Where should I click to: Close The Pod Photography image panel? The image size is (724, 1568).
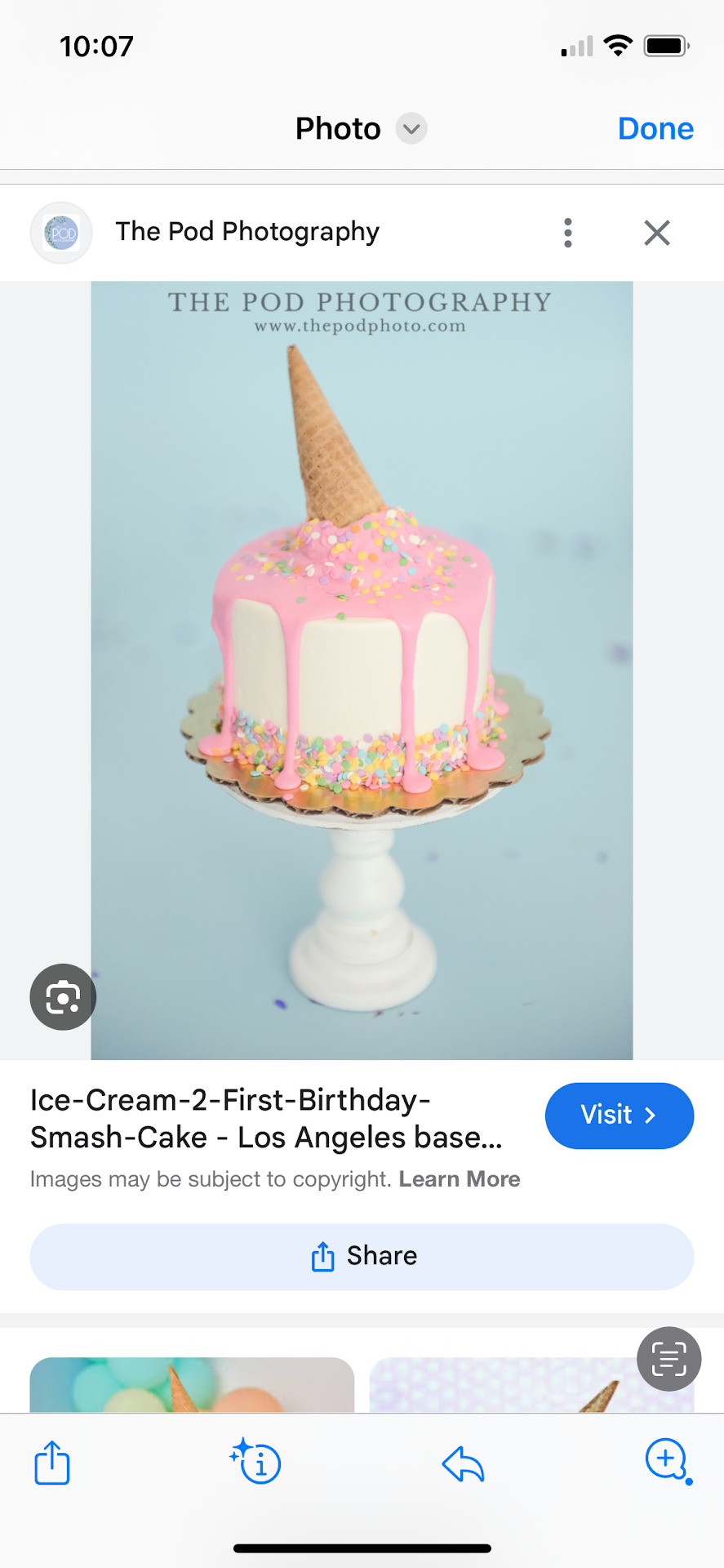[656, 233]
